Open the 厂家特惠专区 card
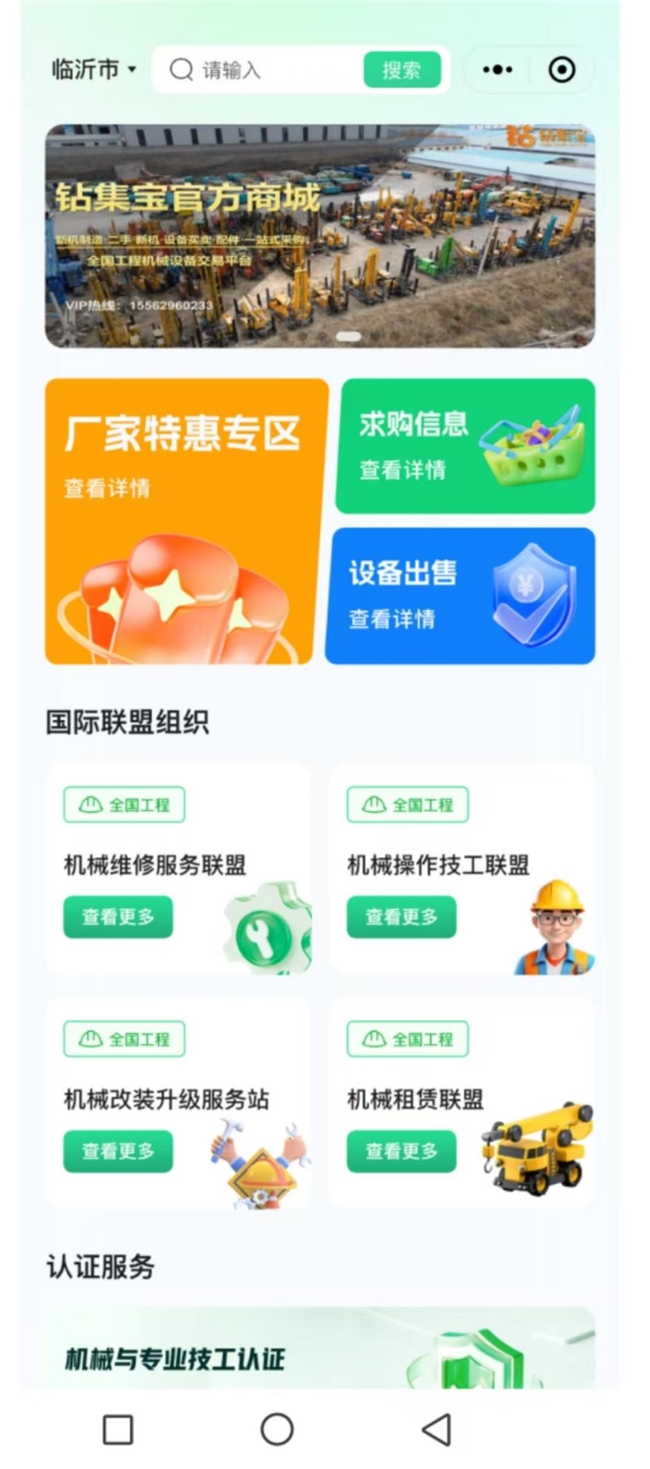The height and width of the screenshot is (1469, 650). pos(185,520)
